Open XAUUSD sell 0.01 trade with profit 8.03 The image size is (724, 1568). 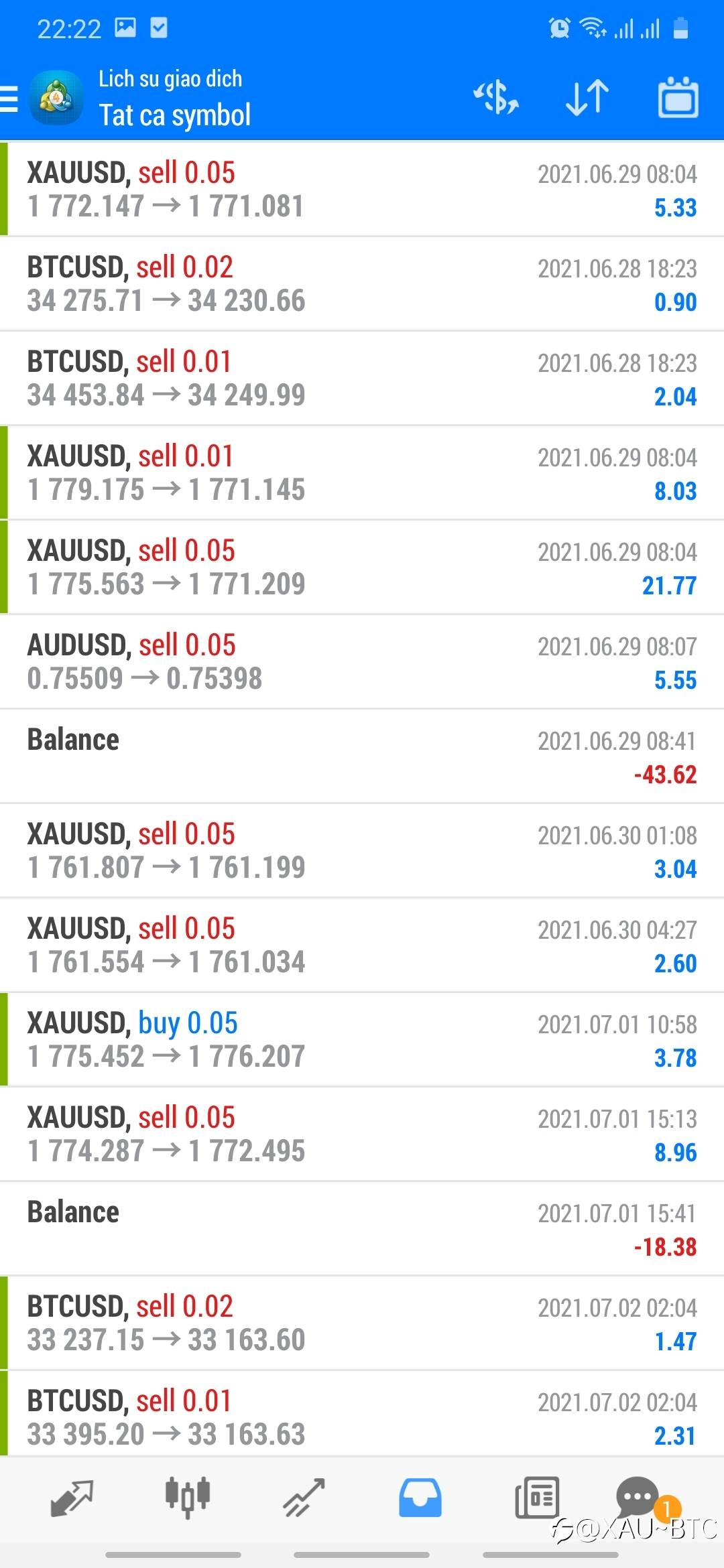tap(362, 472)
